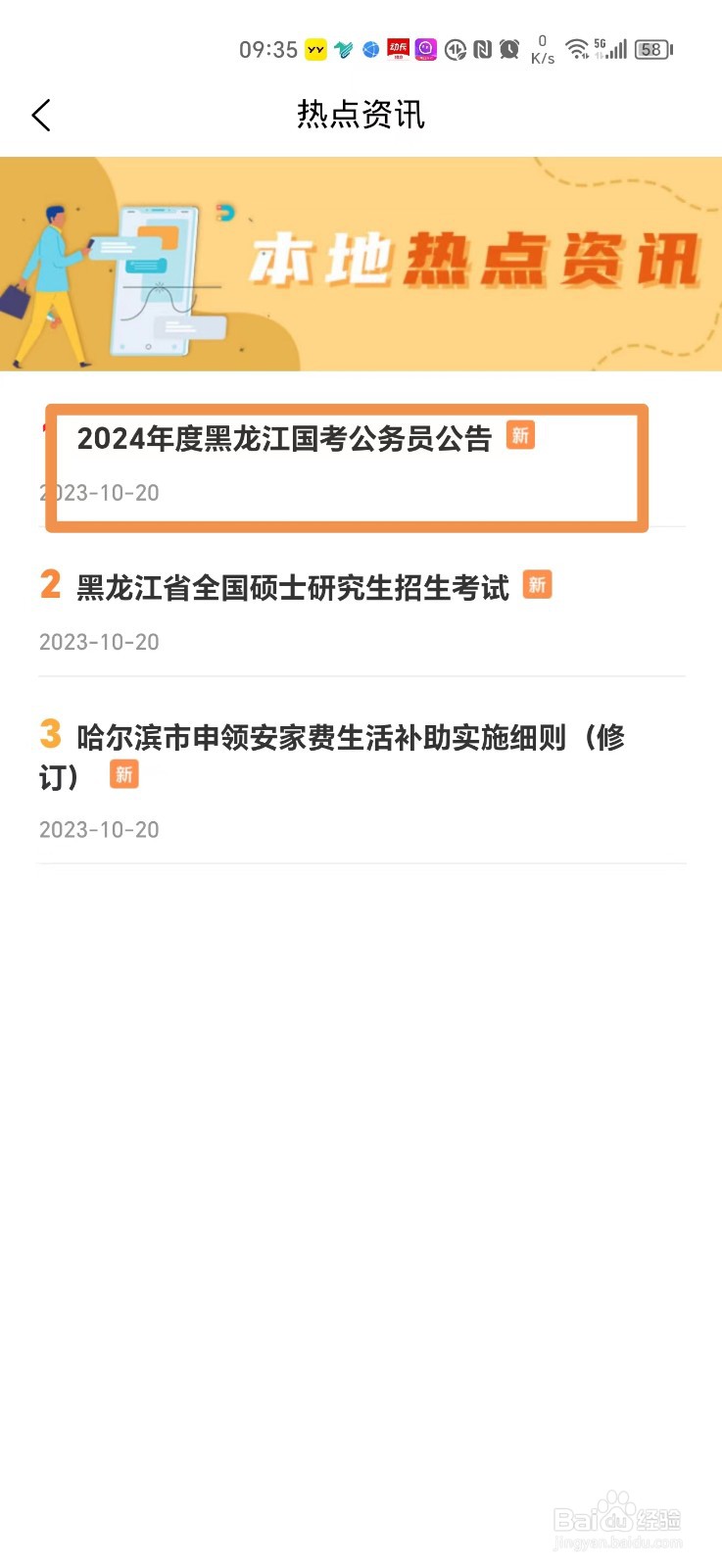
Task: Tap the blue globe icon in status bar
Action: tap(369, 49)
